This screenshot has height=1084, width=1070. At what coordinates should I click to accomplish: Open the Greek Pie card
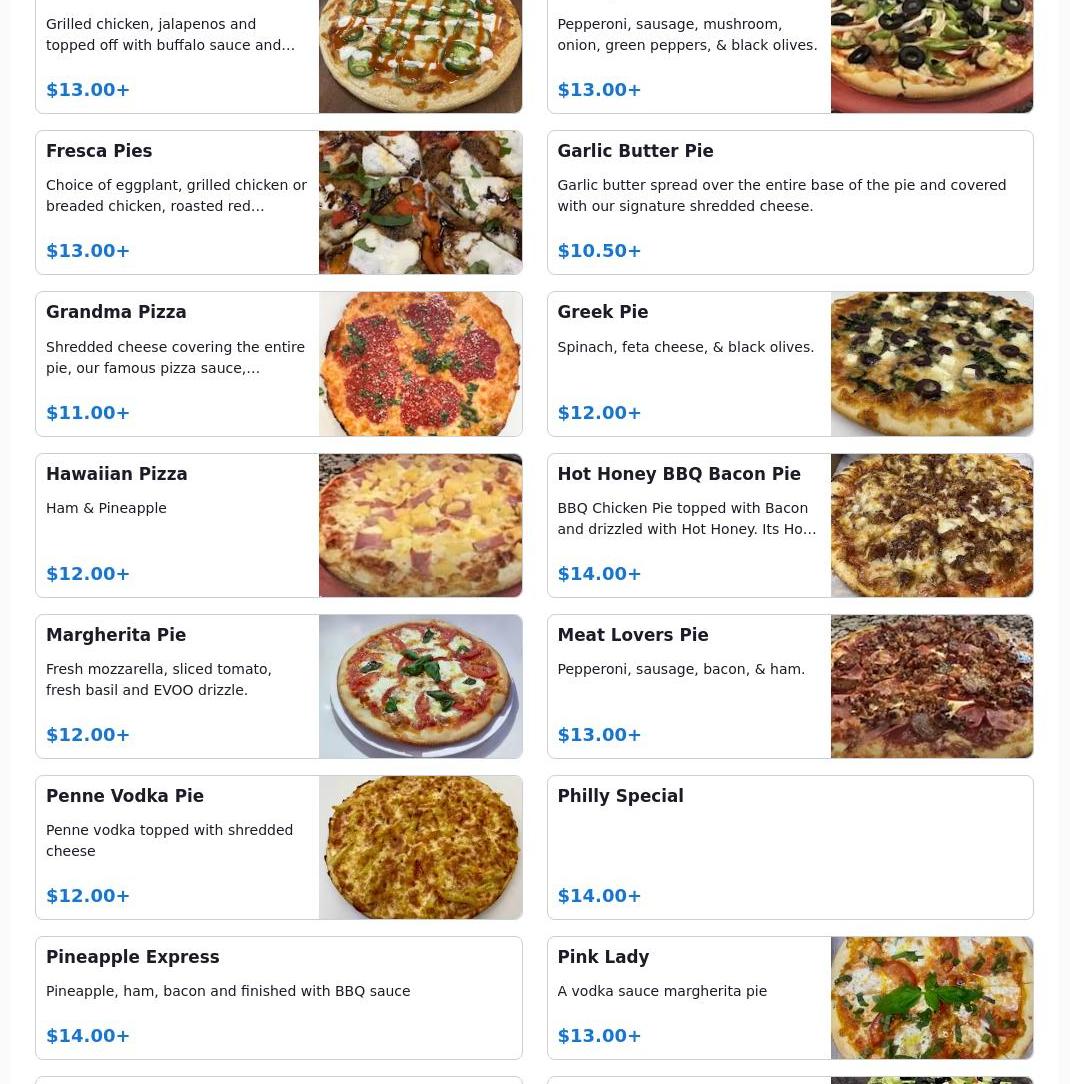[x=789, y=364]
